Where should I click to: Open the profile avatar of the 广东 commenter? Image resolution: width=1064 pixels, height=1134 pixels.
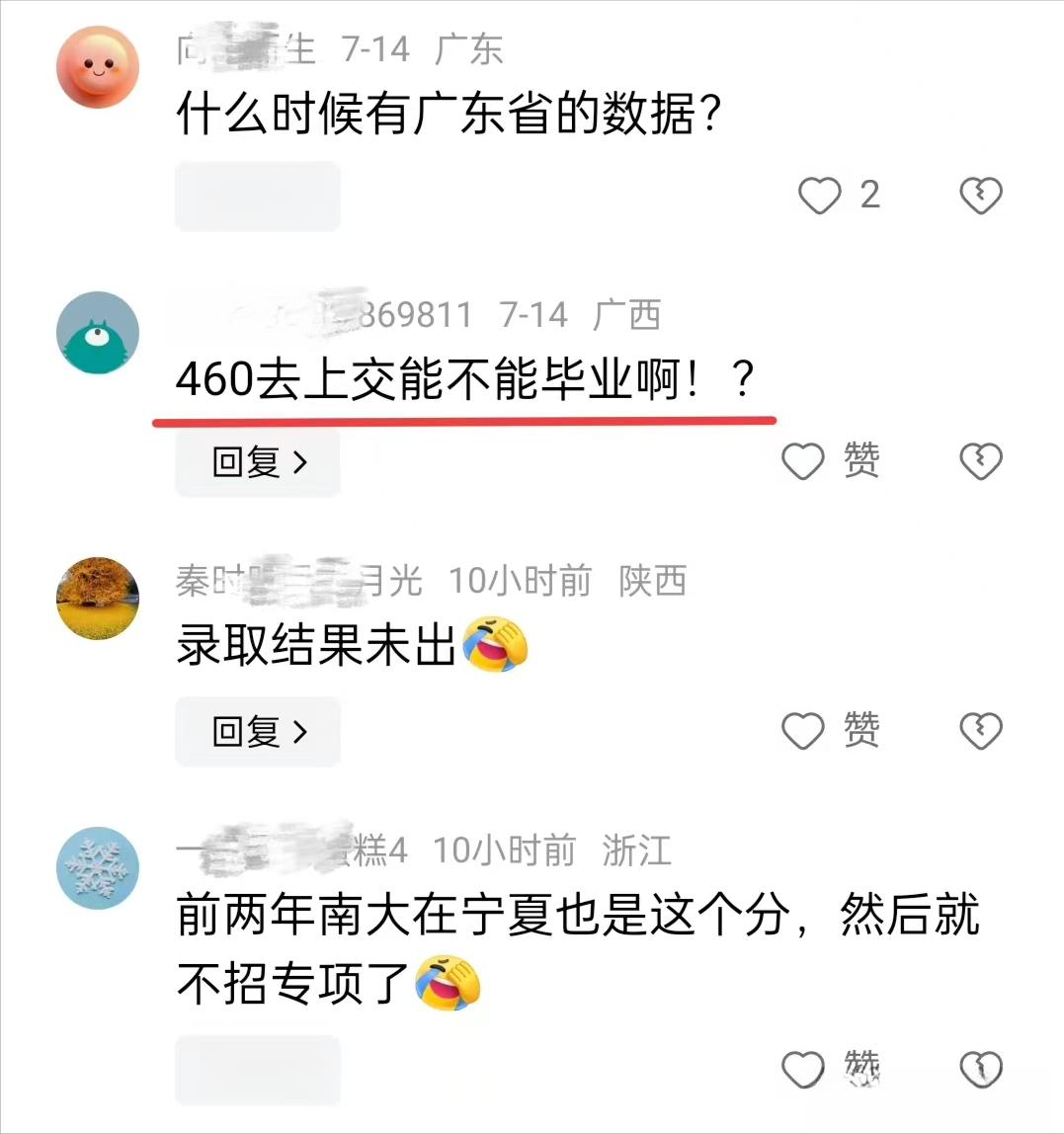pyautogui.click(x=98, y=67)
